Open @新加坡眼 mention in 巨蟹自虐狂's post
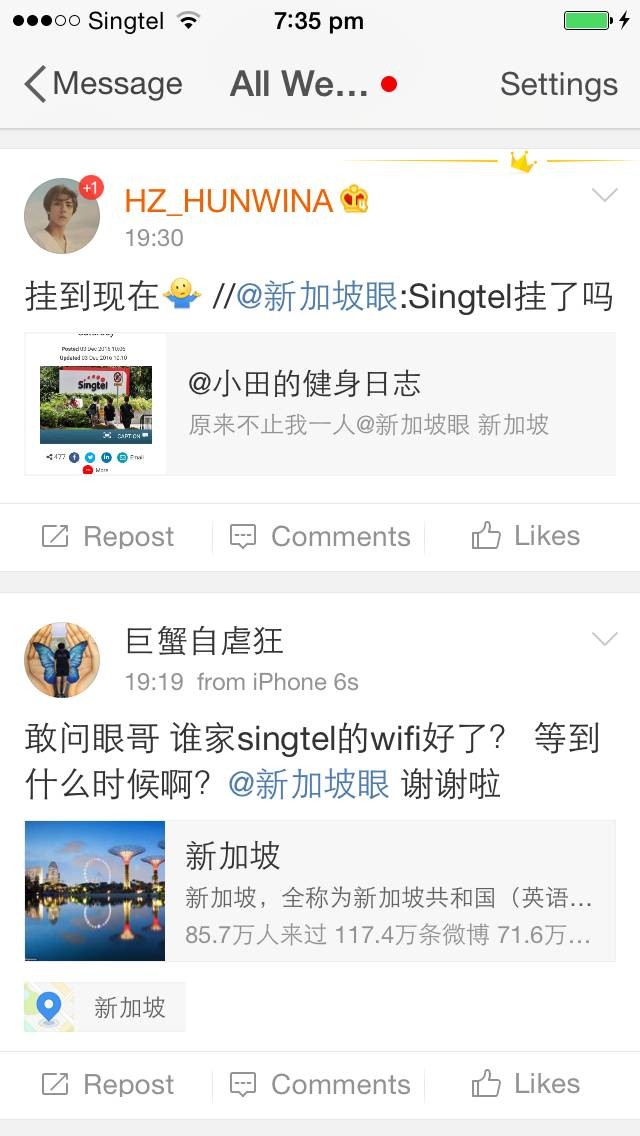The image size is (640, 1136). coord(309,784)
